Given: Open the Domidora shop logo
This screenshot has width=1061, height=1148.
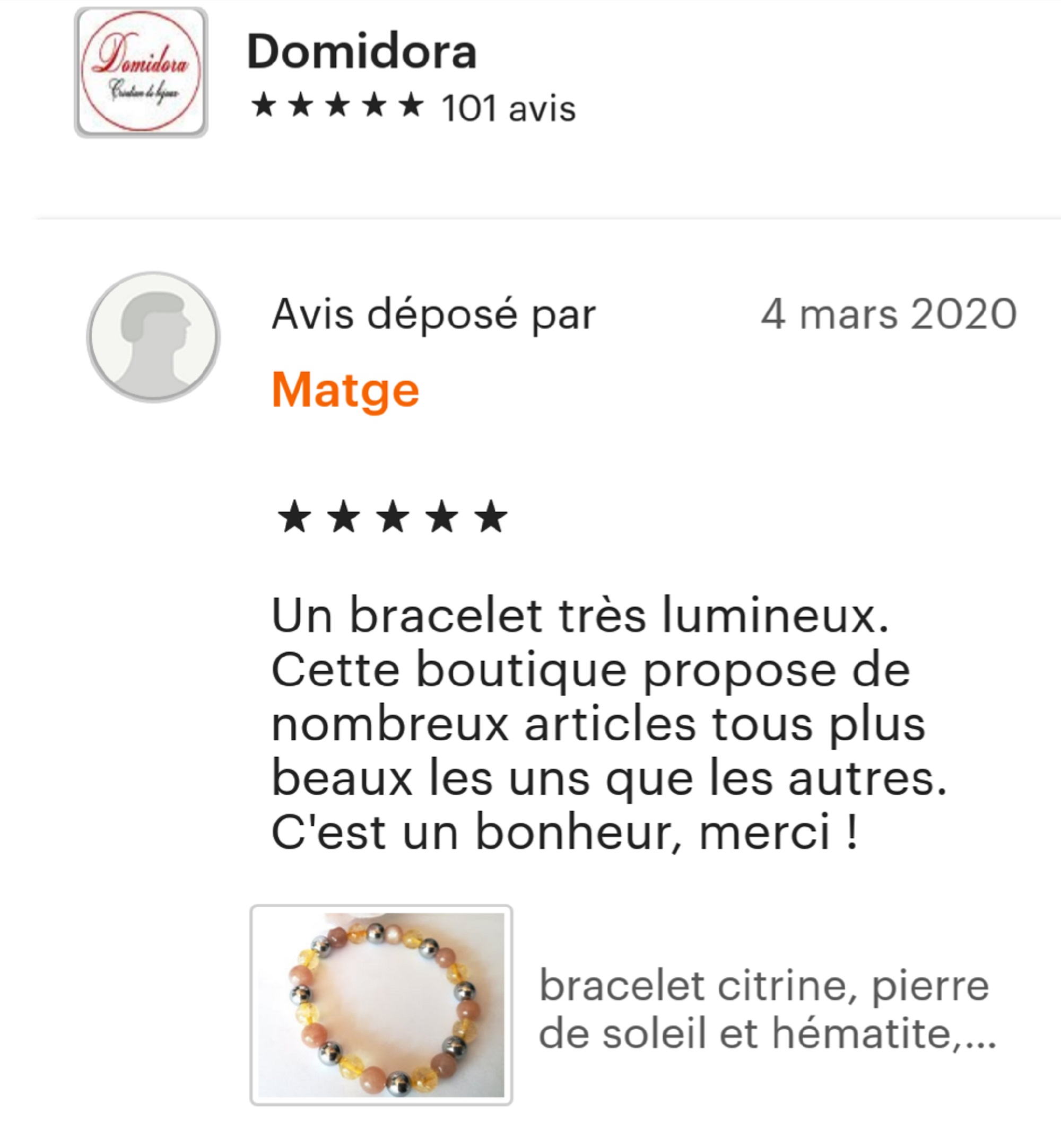Looking at the screenshot, I should (x=141, y=72).
